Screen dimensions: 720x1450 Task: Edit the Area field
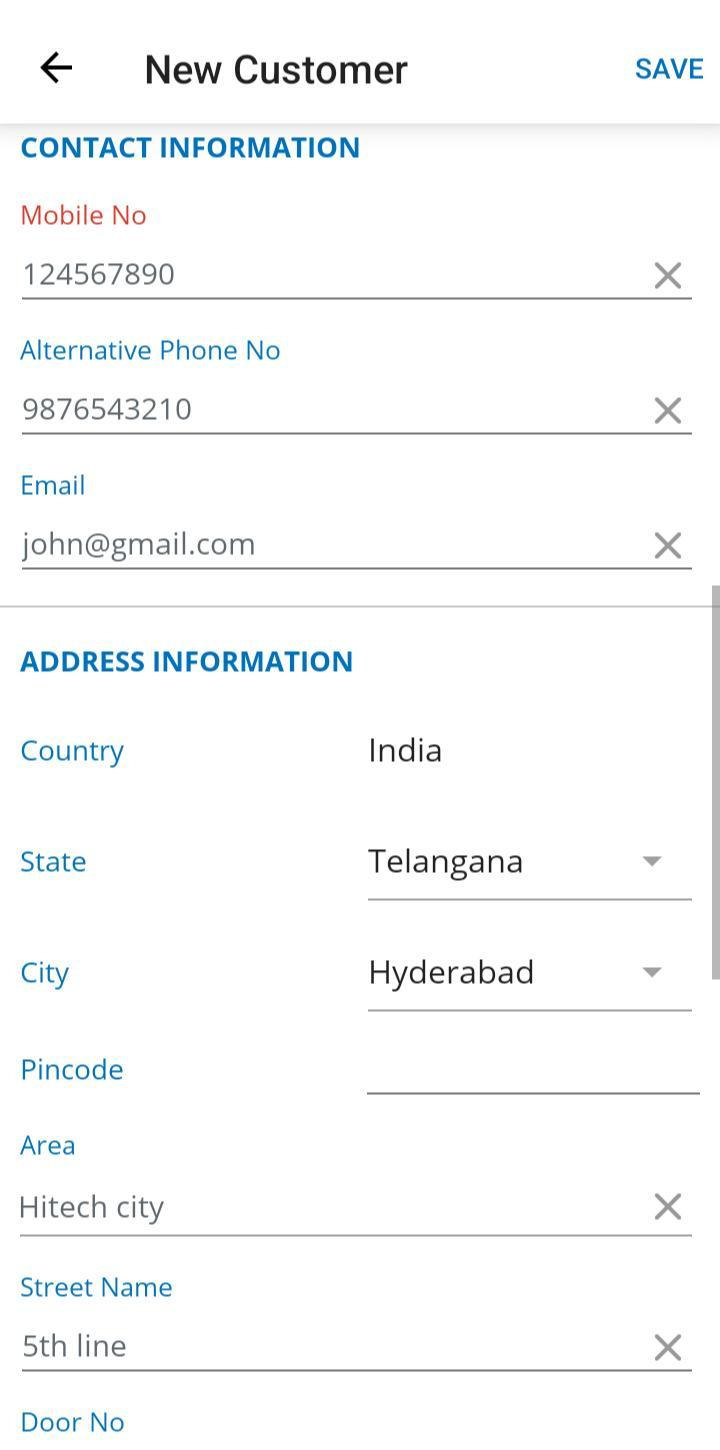click(x=330, y=1207)
